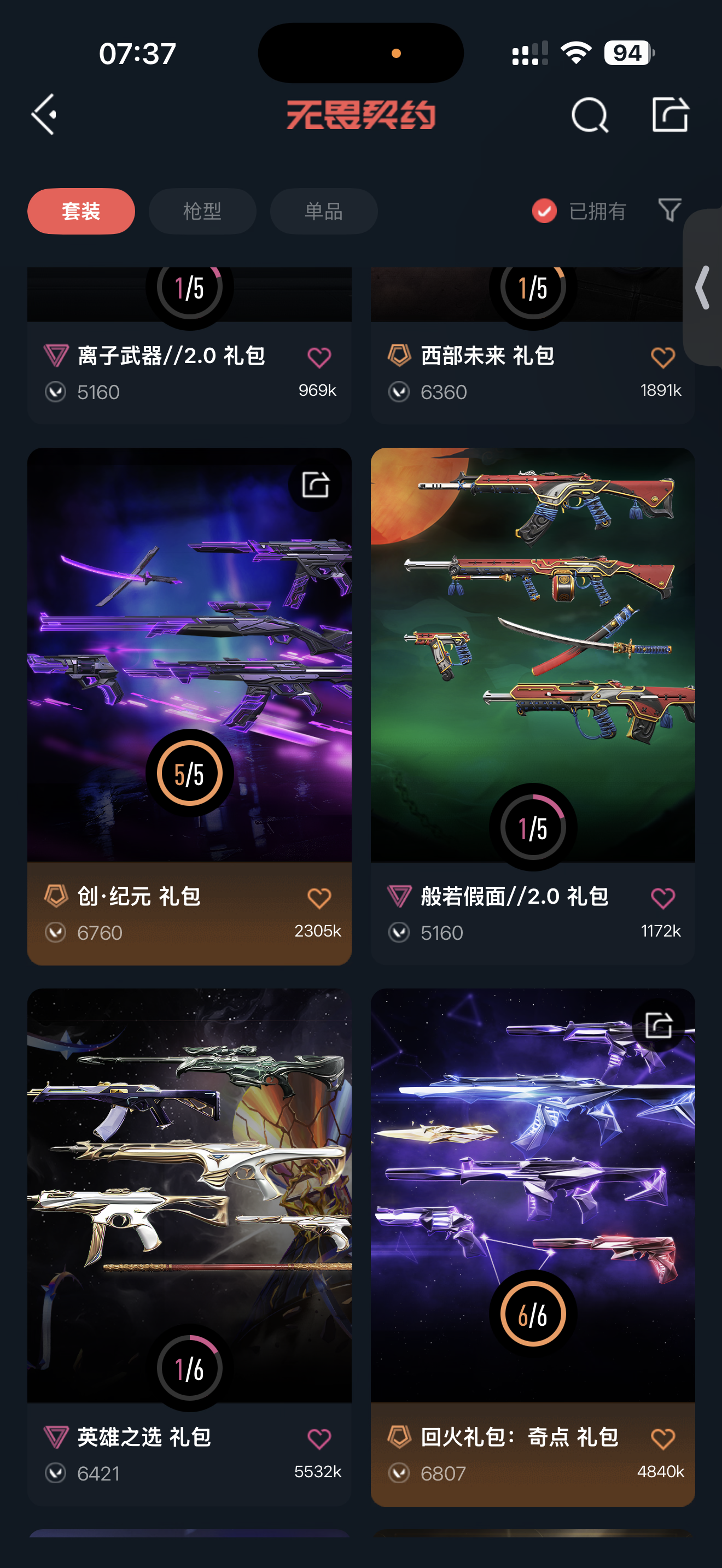Open the 般若假面//2.0 礼包 bundle card

[533, 707]
